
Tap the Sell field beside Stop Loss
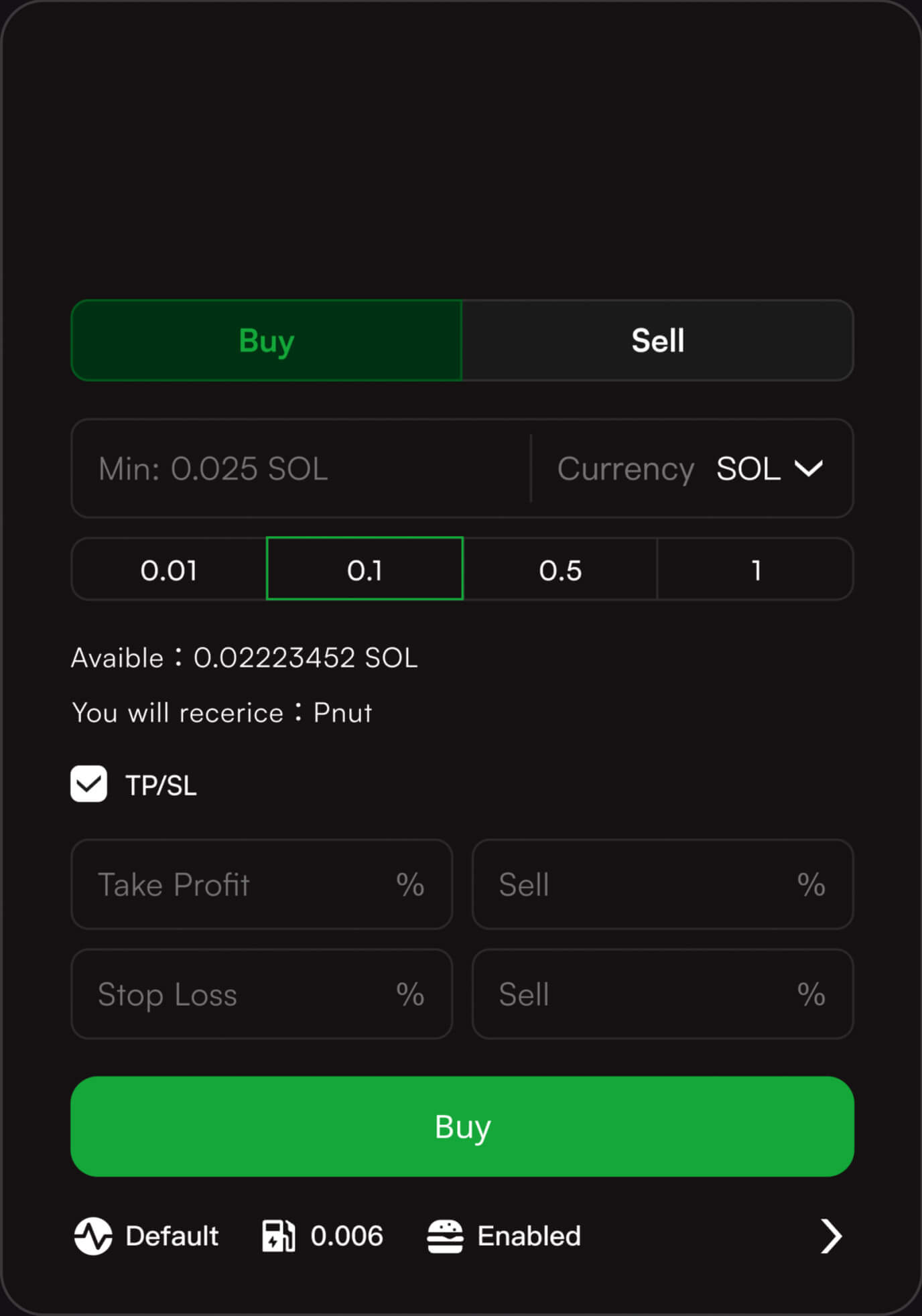pos(662,994)
